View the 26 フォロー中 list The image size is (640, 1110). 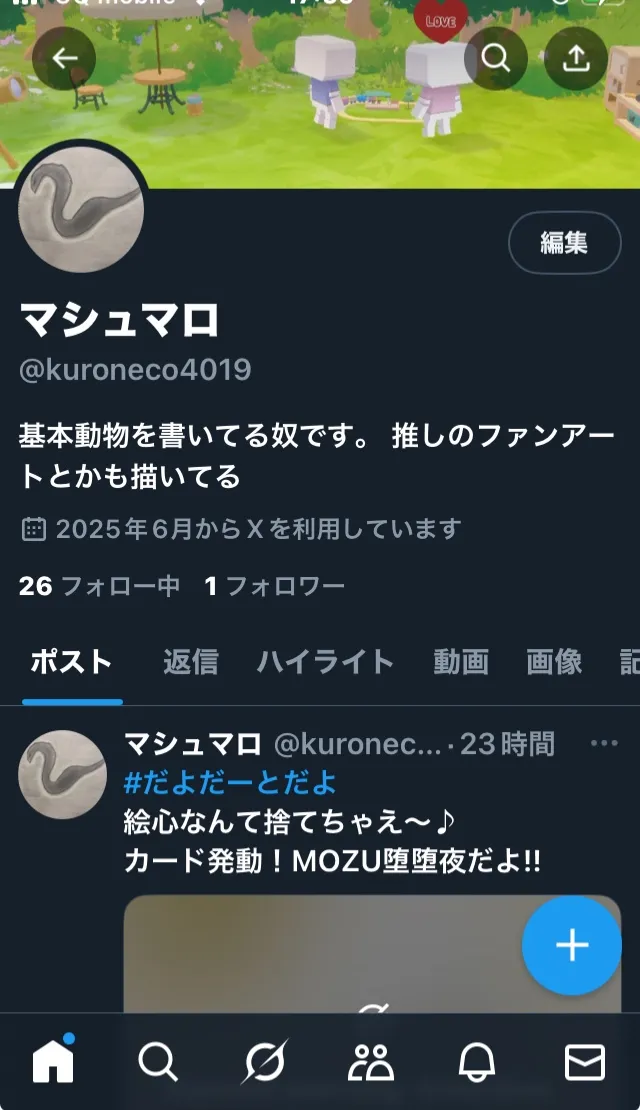99,586
